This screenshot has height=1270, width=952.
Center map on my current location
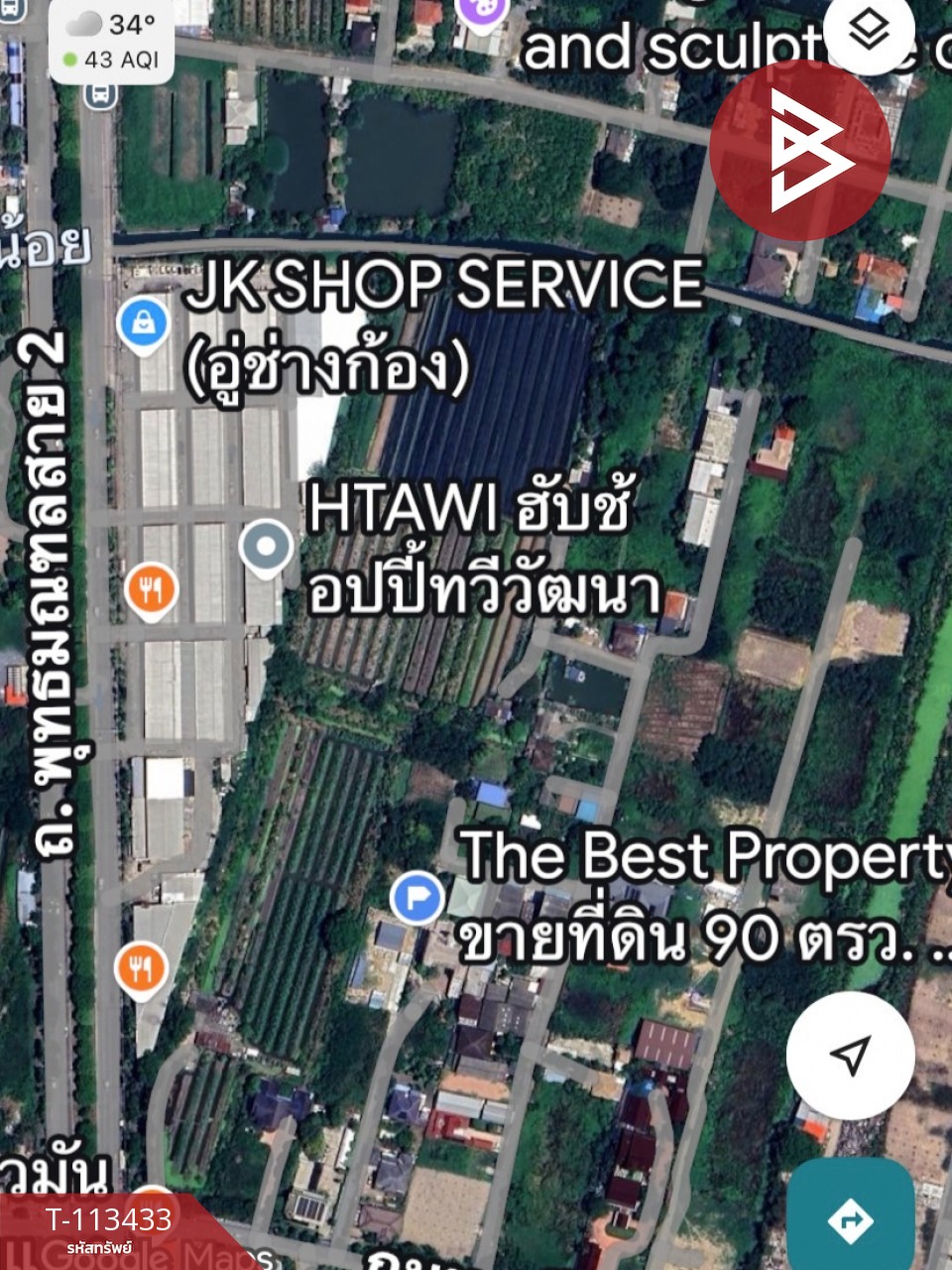[x=850, y=1055]
